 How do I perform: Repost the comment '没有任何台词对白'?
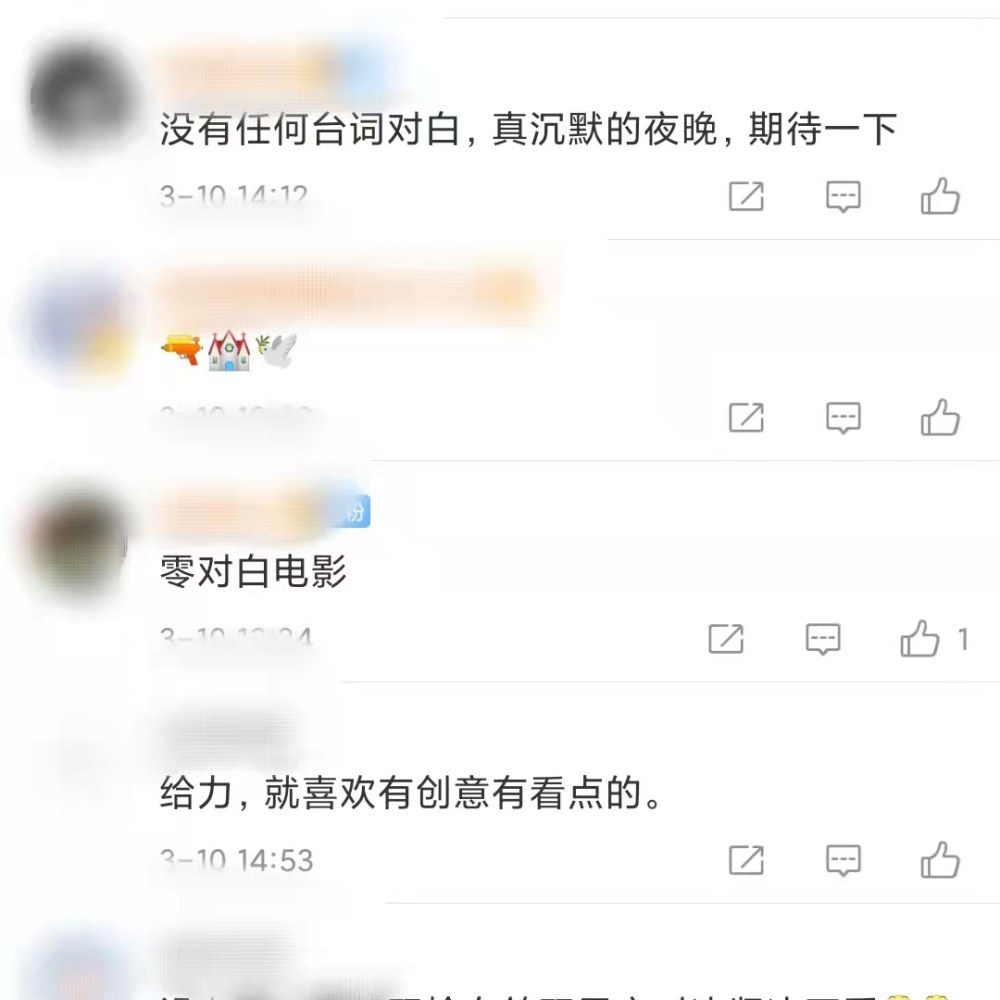pos(746,197)
